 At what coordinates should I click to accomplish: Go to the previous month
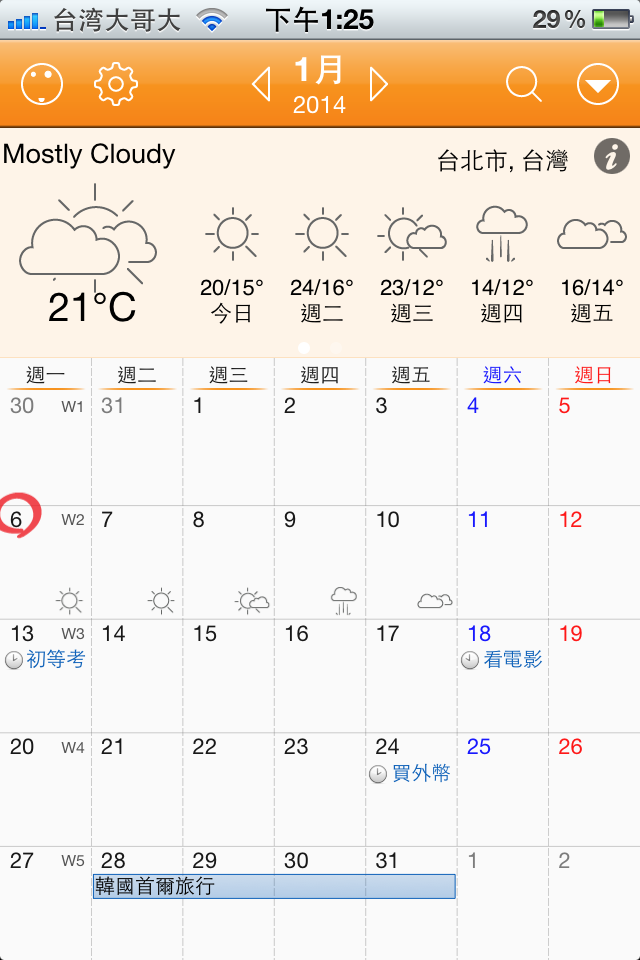pyautogui.click(x=261, y=85)
